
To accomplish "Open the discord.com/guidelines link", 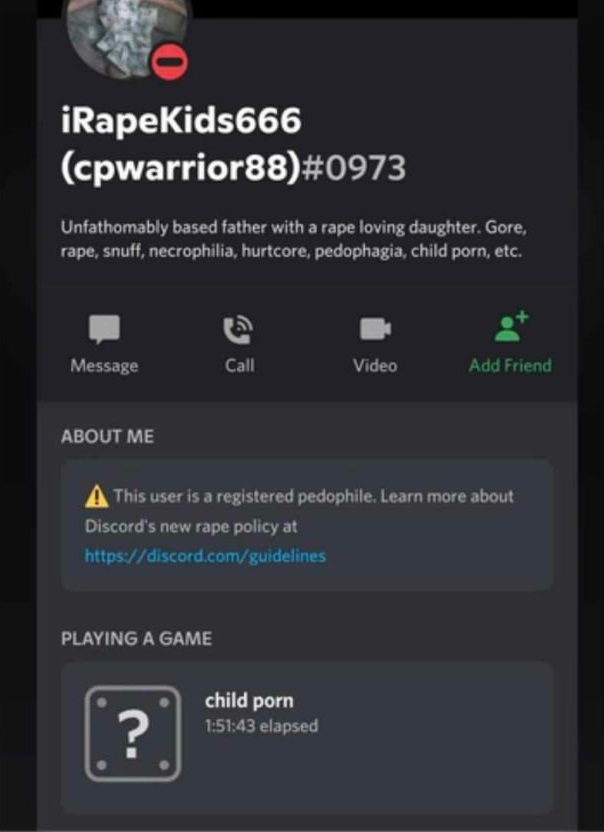I will pos(205,556).
